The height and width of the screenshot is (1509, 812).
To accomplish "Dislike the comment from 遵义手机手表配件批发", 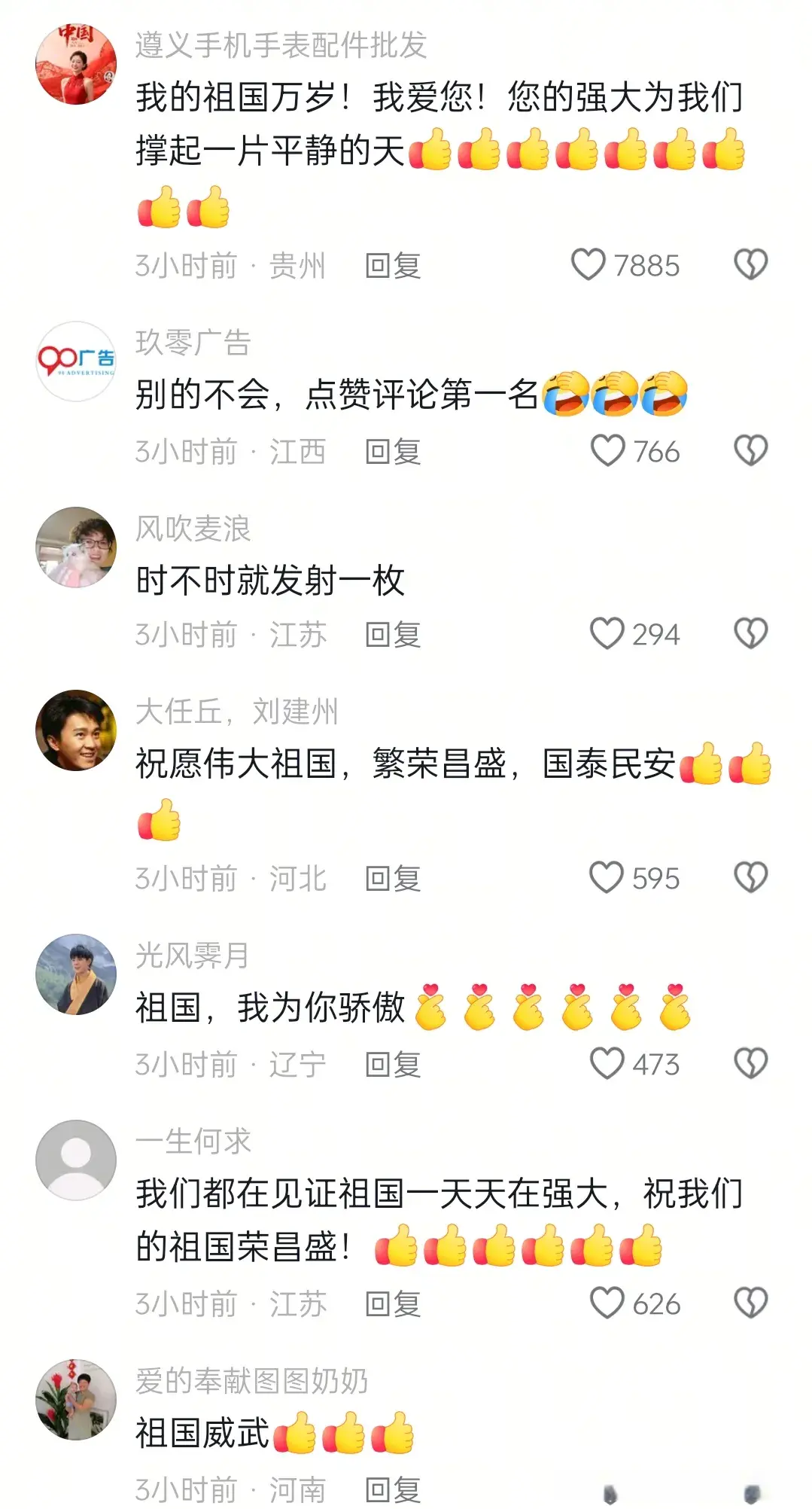I will point(750,265).
